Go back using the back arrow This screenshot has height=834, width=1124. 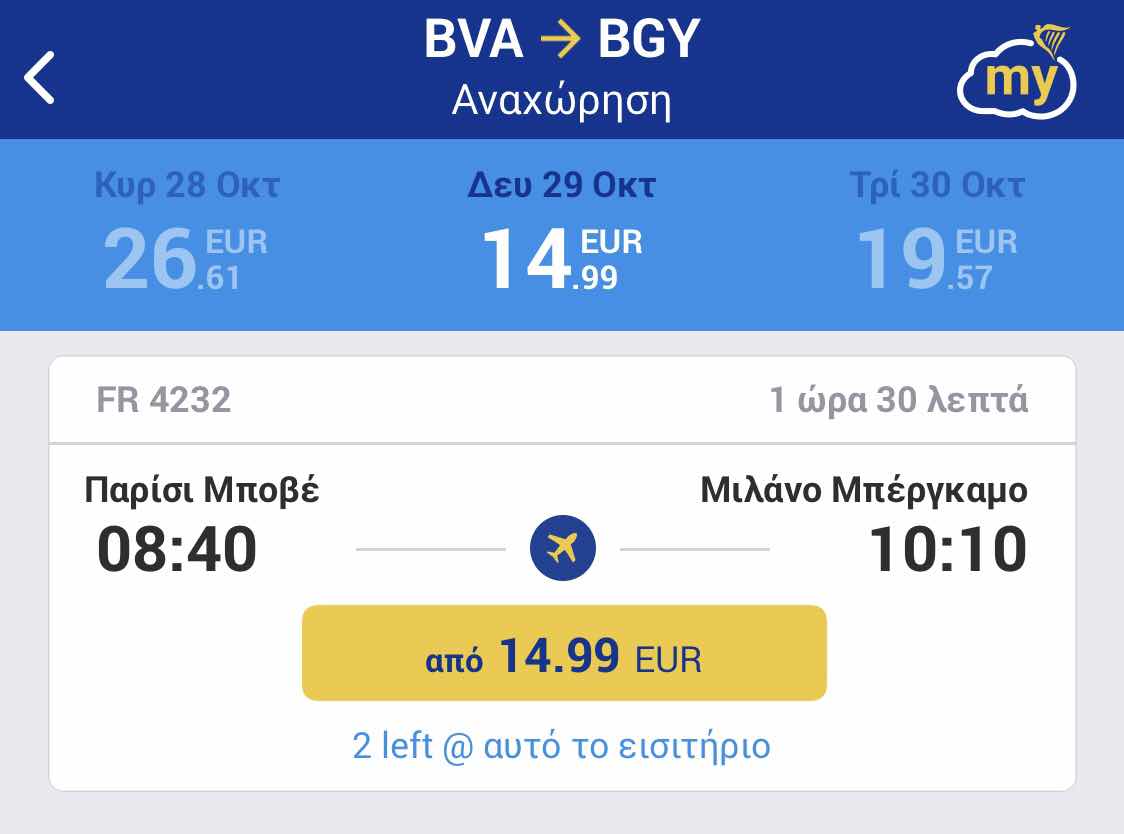40,78
